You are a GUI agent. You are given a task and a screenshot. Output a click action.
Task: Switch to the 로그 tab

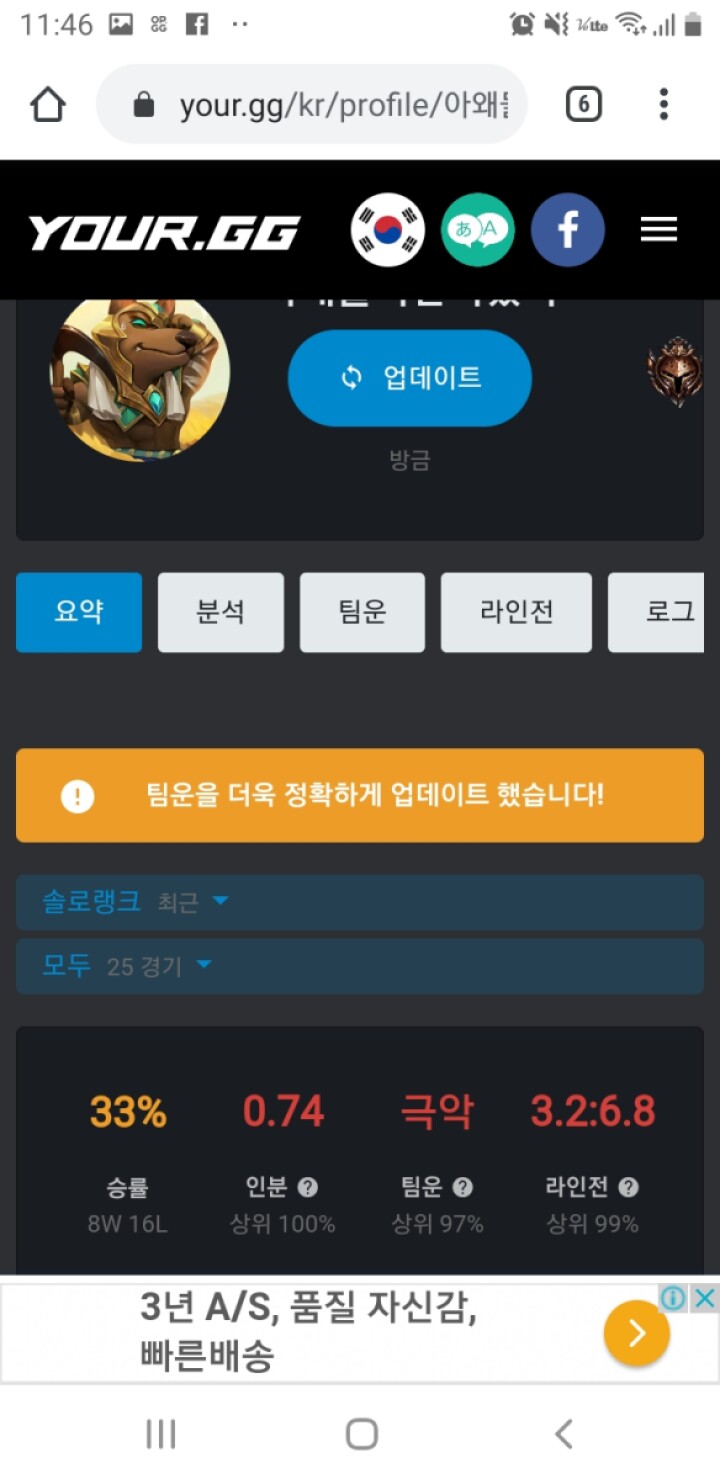[x=665, y=612]
